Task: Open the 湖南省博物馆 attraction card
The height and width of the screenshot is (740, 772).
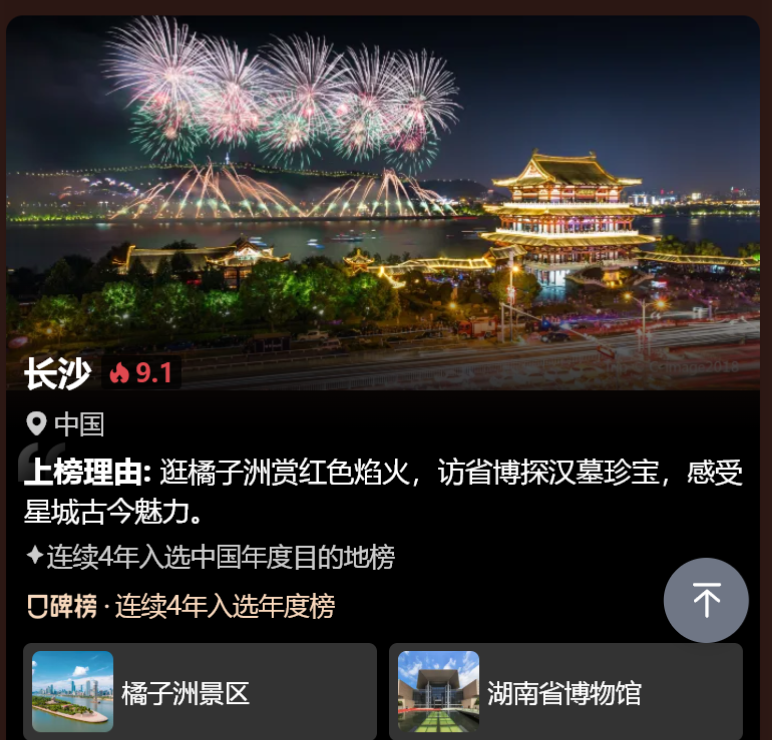Action: pyautogui.click(x=565, y=692)
